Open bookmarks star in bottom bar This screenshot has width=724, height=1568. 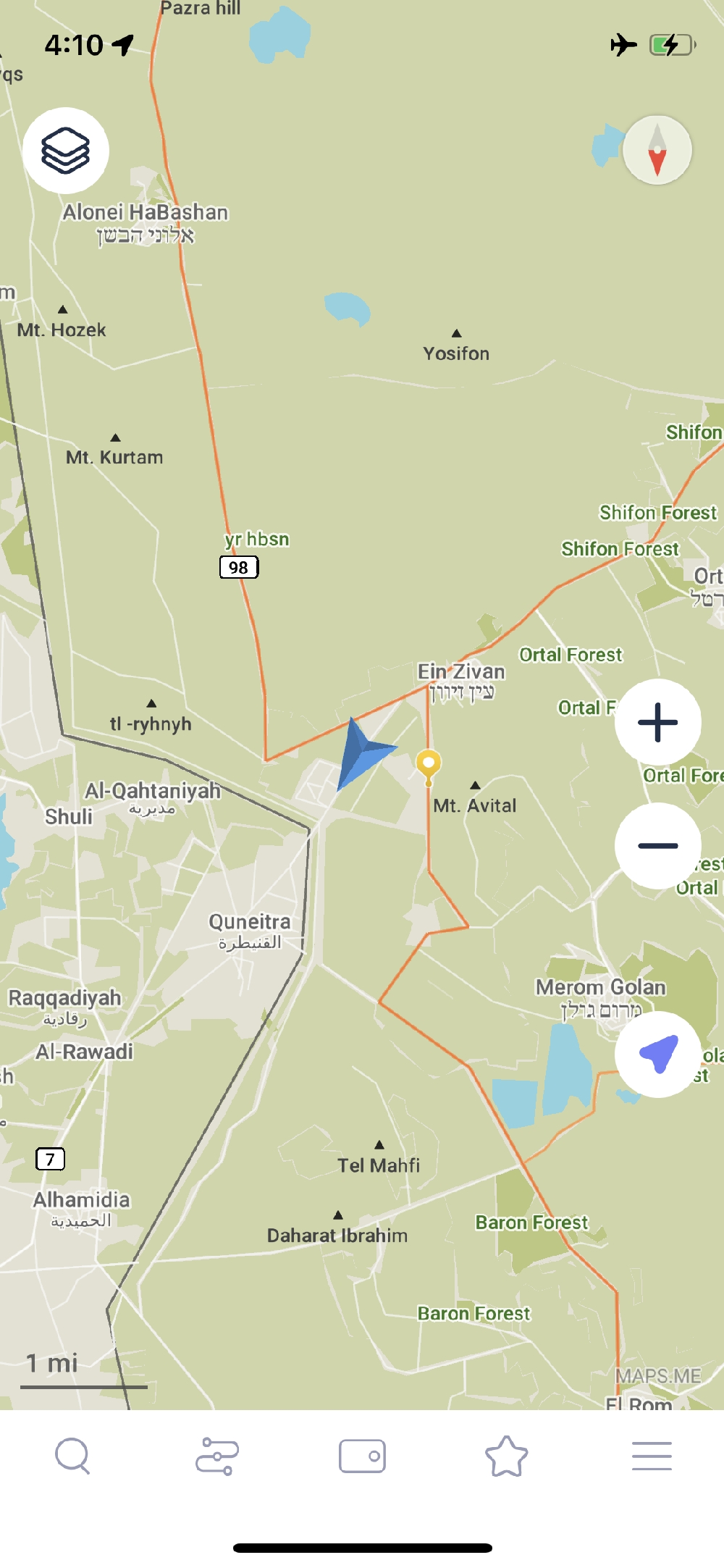506,1456
